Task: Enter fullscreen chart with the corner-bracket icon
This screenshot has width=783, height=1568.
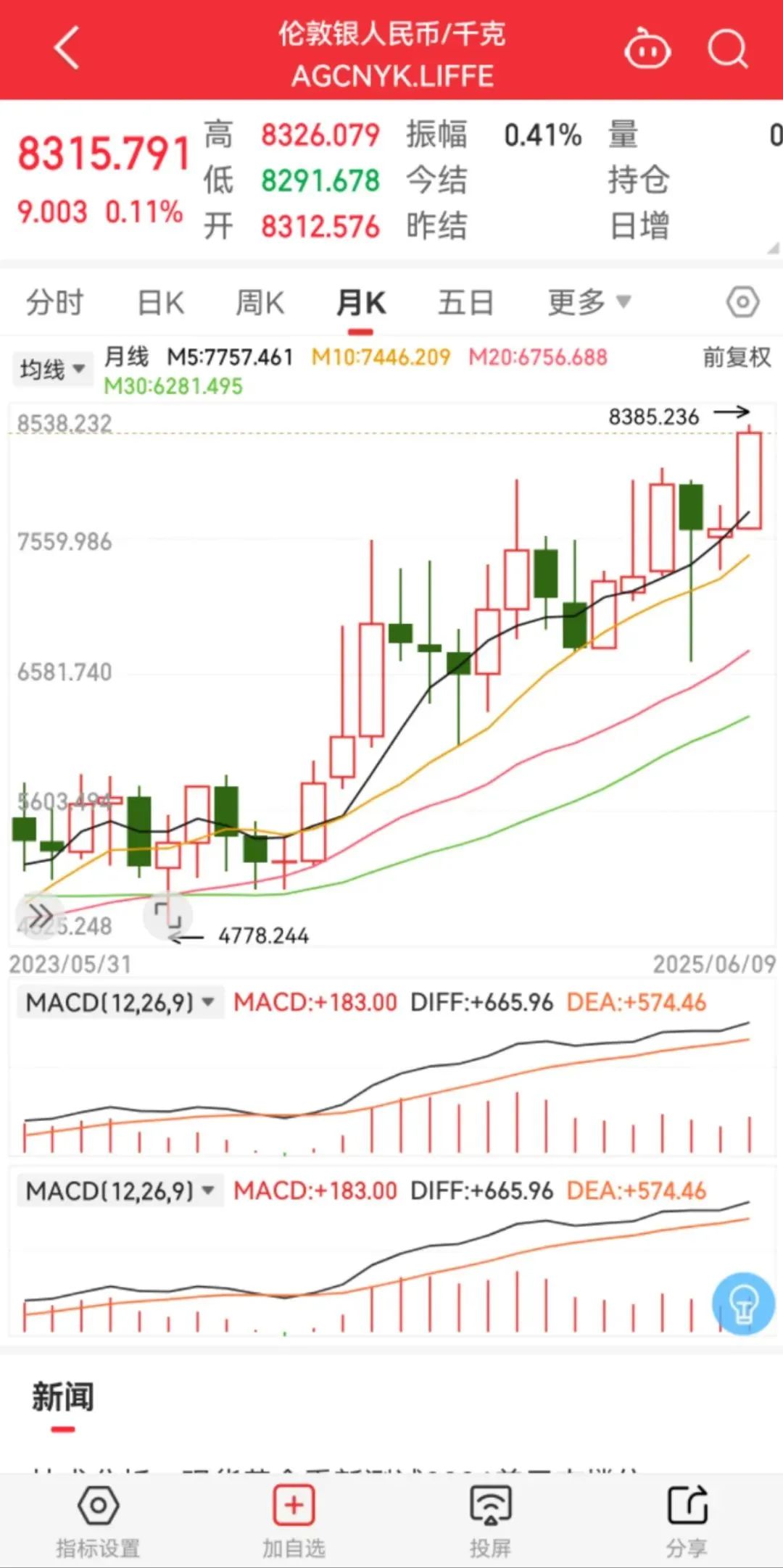Action: pos(168,916)
